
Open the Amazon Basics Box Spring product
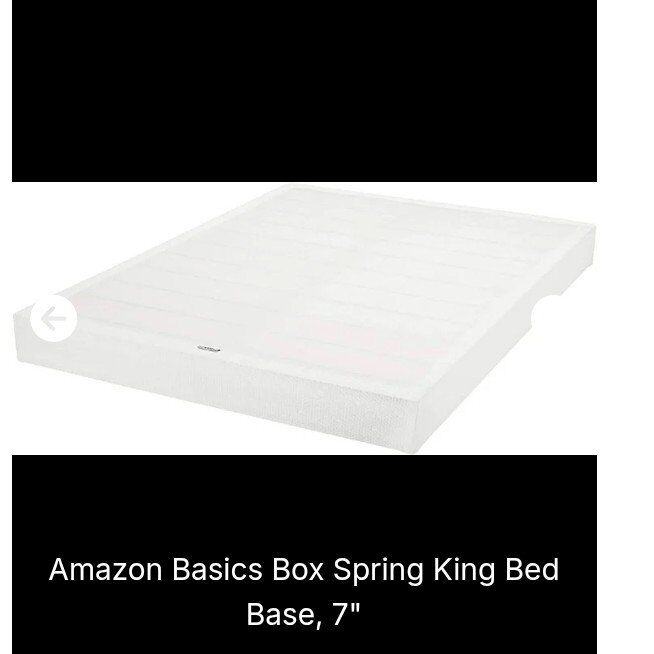point(304,590)
